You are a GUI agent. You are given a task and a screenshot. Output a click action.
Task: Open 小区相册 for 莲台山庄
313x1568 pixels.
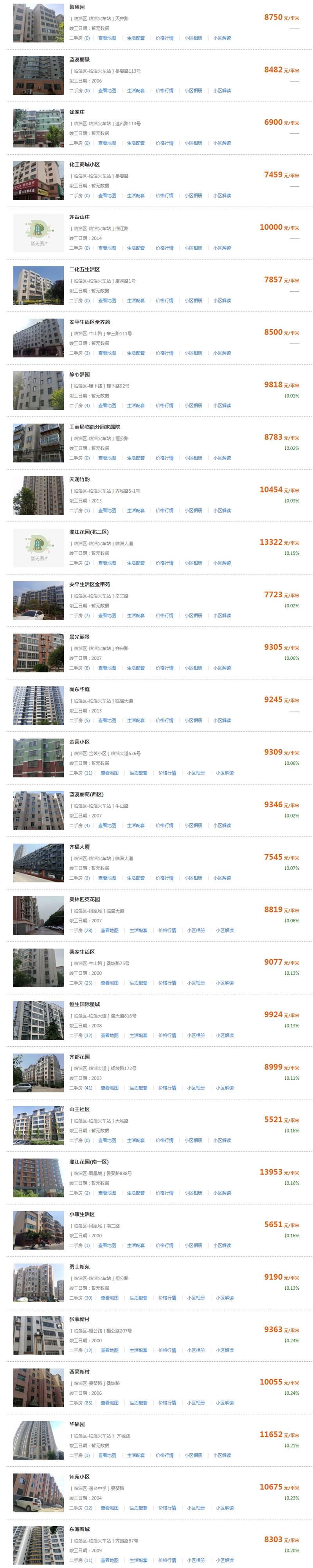193,248
